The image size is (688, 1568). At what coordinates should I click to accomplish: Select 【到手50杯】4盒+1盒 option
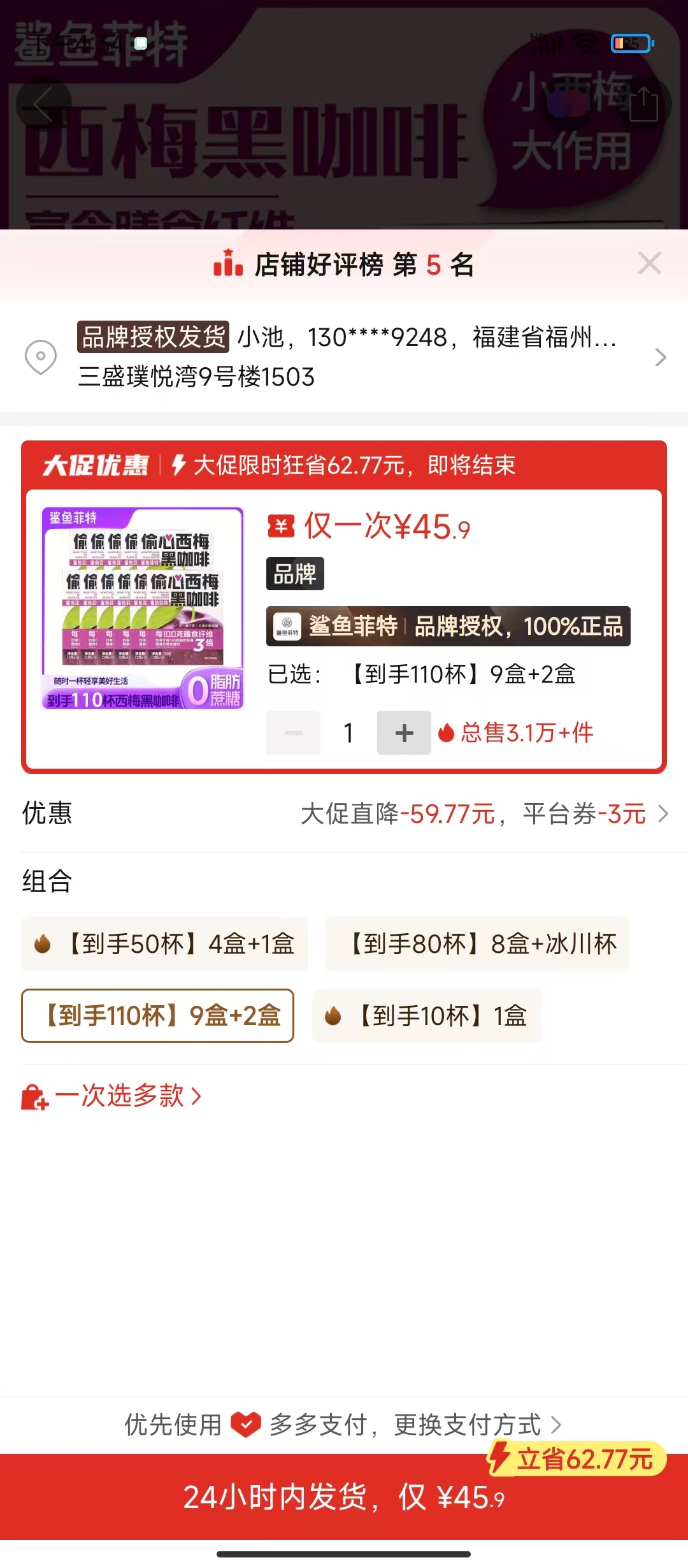pyautogui.click(x=164, y=944)
